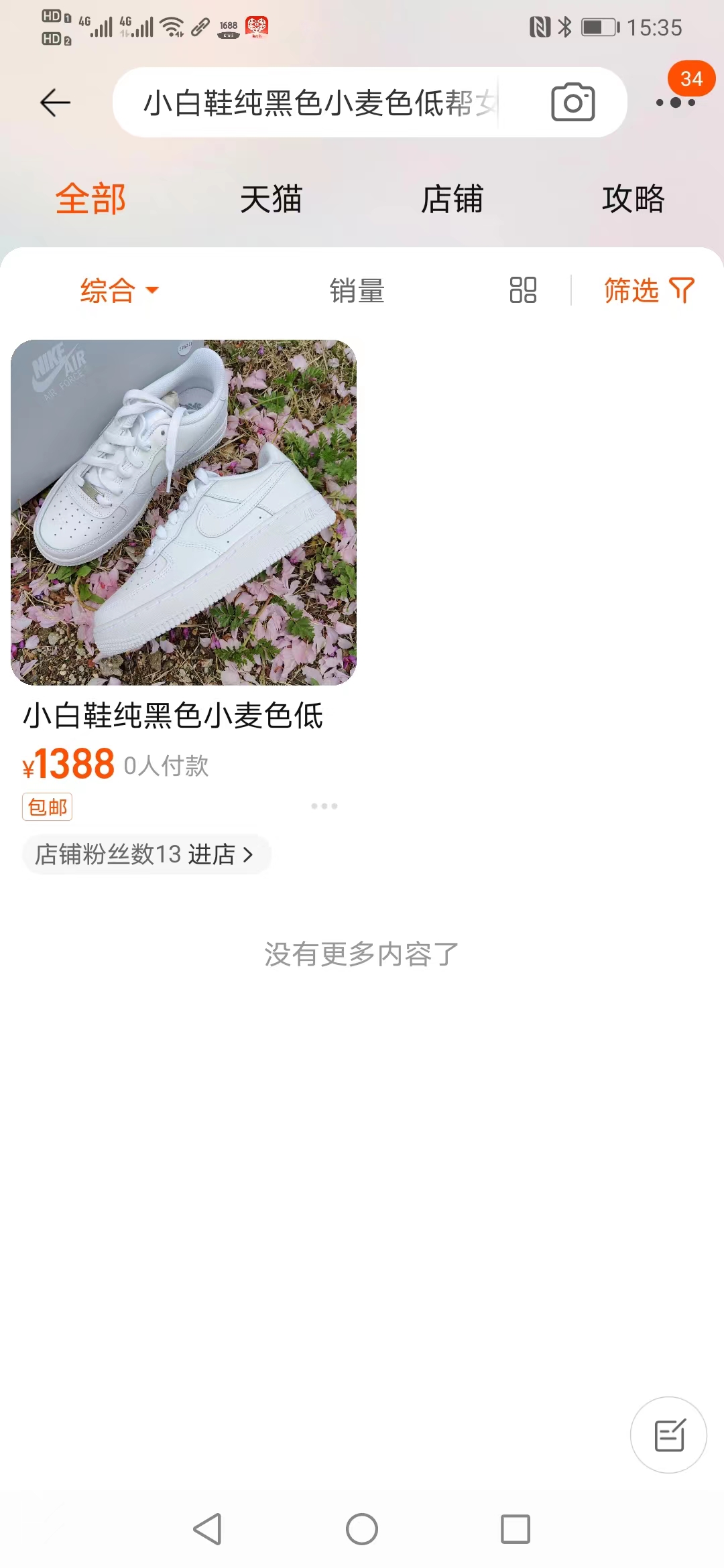Viewport: 724px width, 1568px height.
Task: Tap the home circle in navigation bar
Action: (x=361, y=1530)
